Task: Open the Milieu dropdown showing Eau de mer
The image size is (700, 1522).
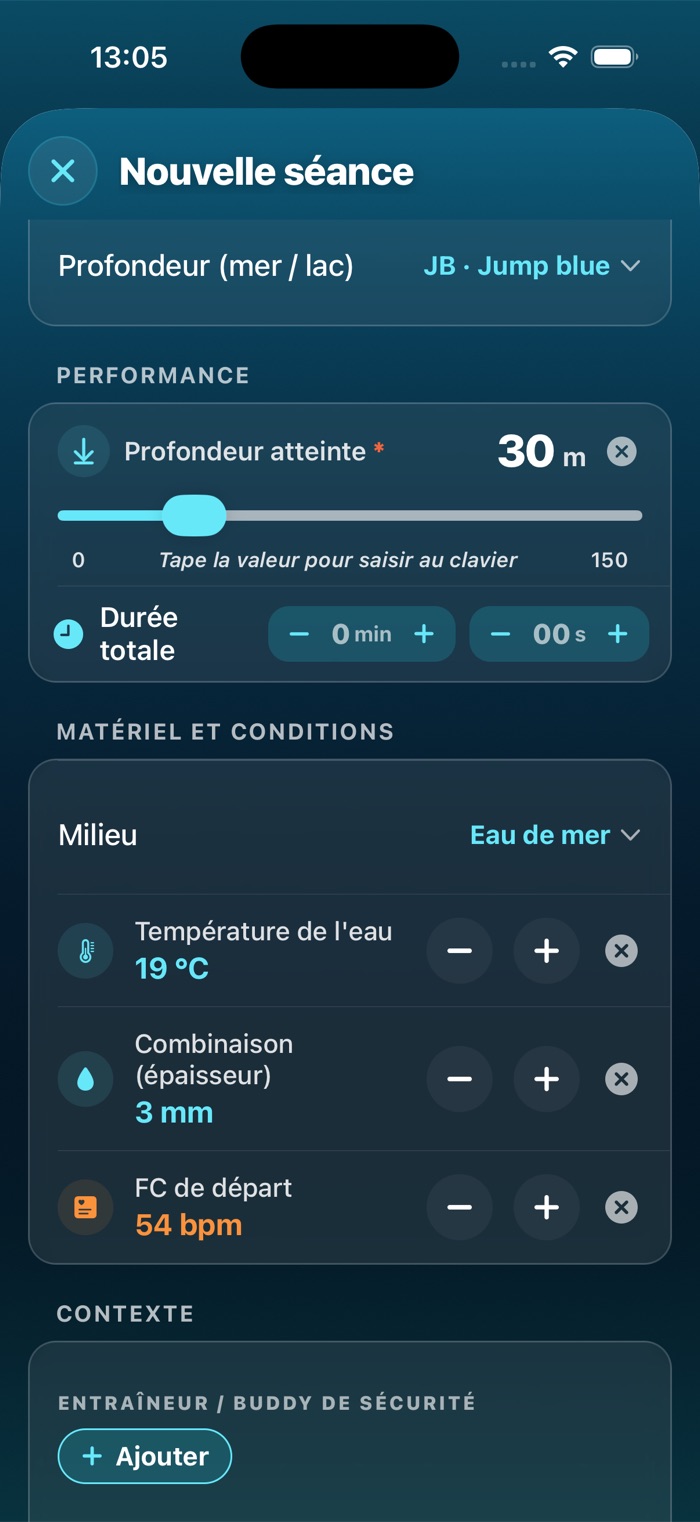Action: coord(555,835)
